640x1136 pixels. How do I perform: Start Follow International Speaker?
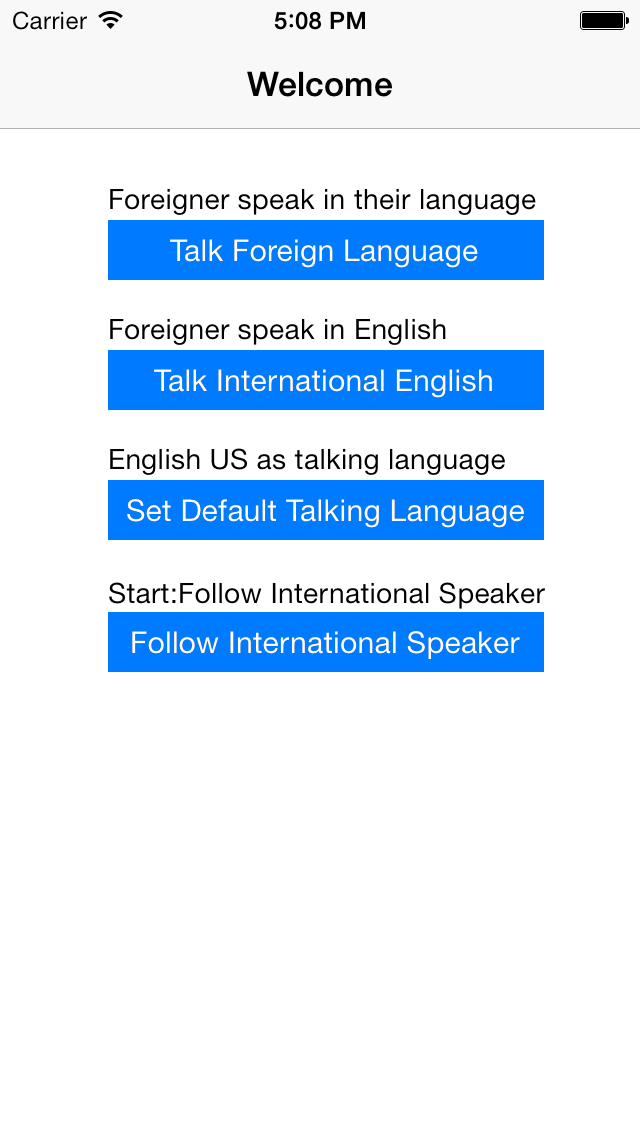[325, 642]
